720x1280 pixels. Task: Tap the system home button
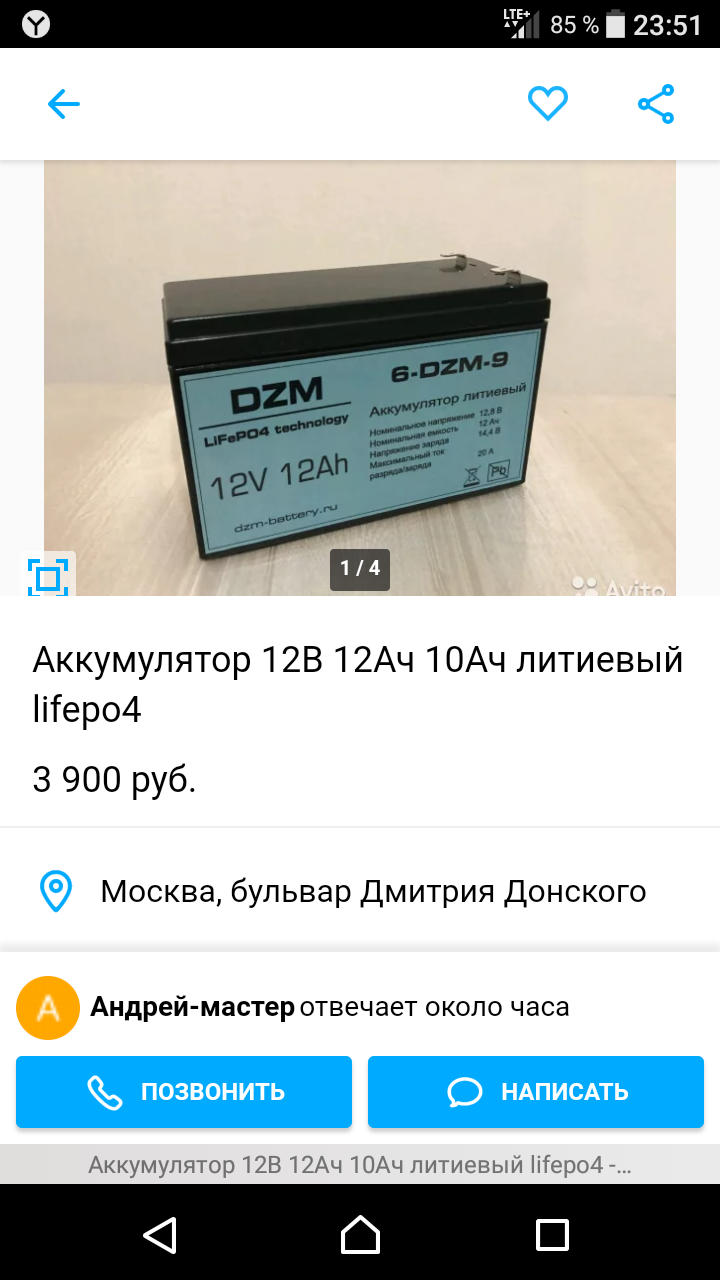point(360,1234)
